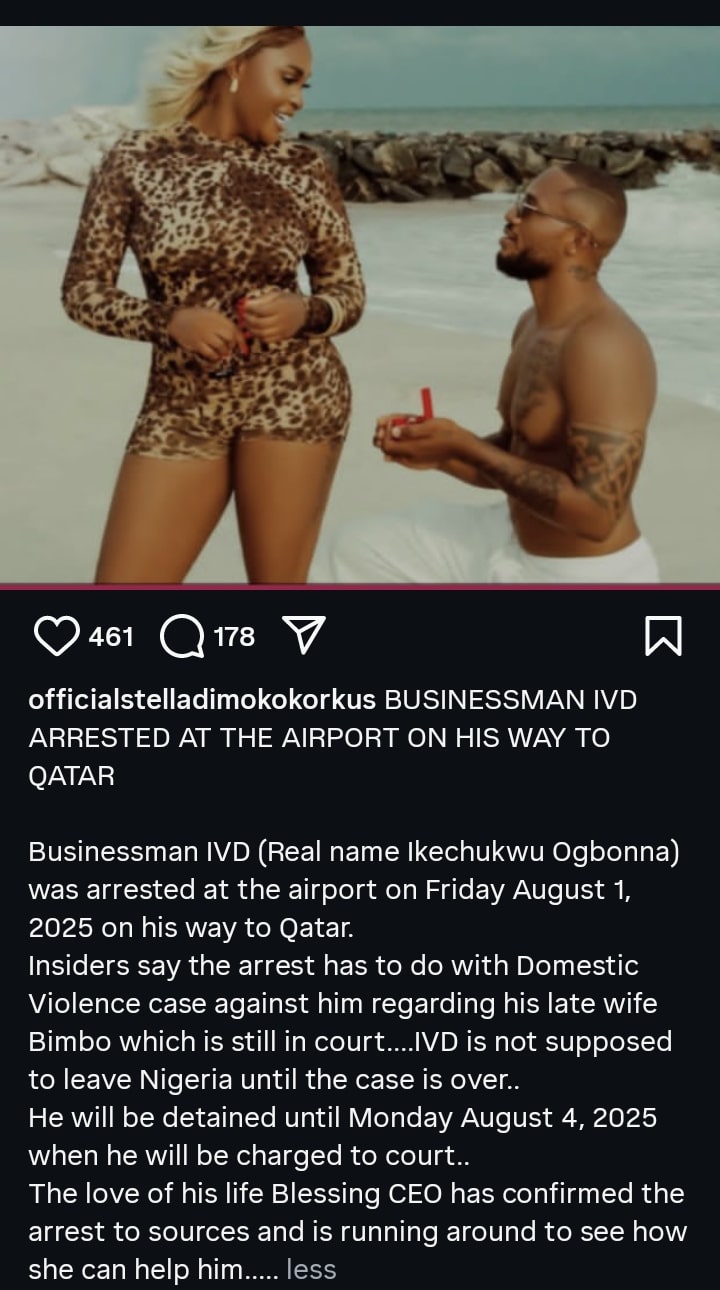Like the post with the heart icon
Viewport: 720px width, 1290px height.
click(56, 637)
